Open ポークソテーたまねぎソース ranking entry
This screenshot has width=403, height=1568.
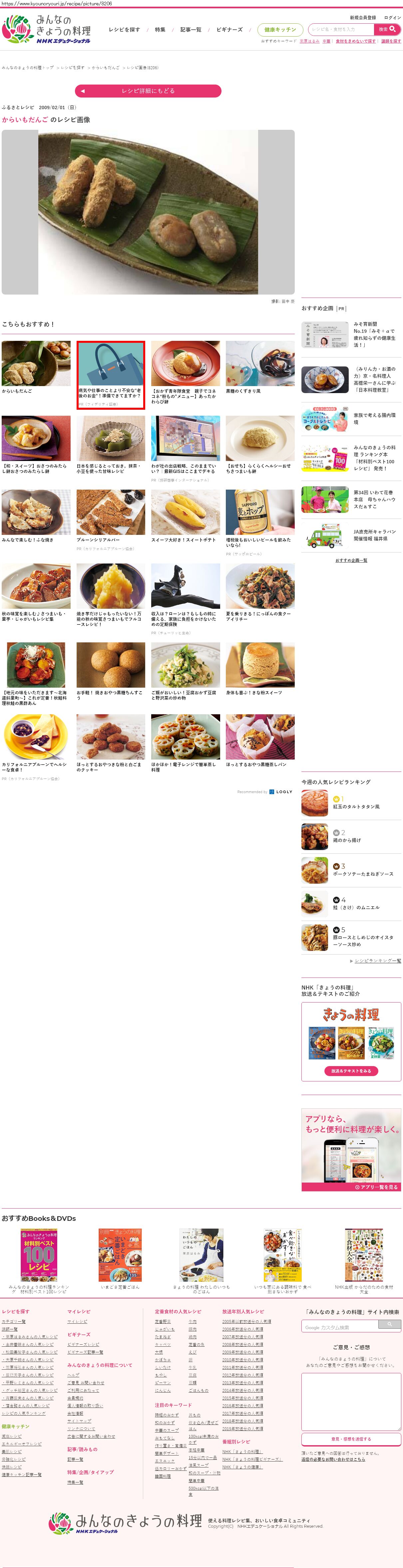pos(363,874)
